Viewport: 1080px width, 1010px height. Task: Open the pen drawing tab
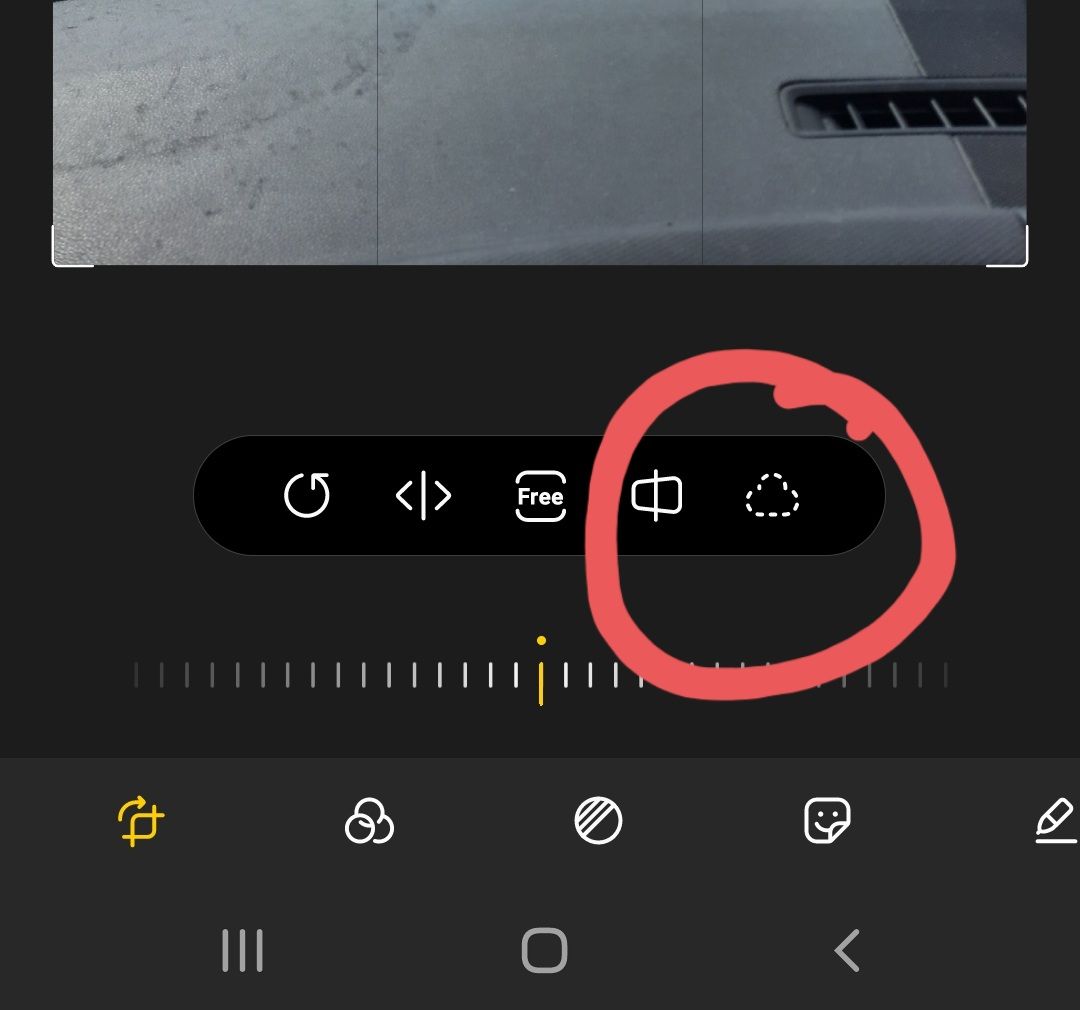(1055, 822)
